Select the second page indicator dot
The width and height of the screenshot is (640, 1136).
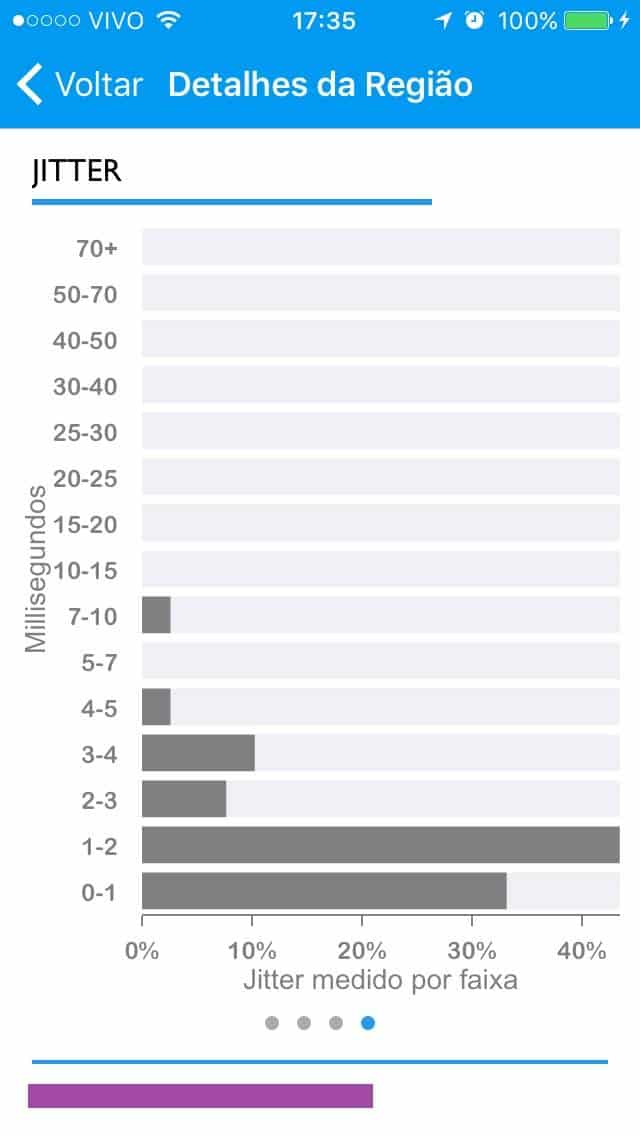(304, 1023)
